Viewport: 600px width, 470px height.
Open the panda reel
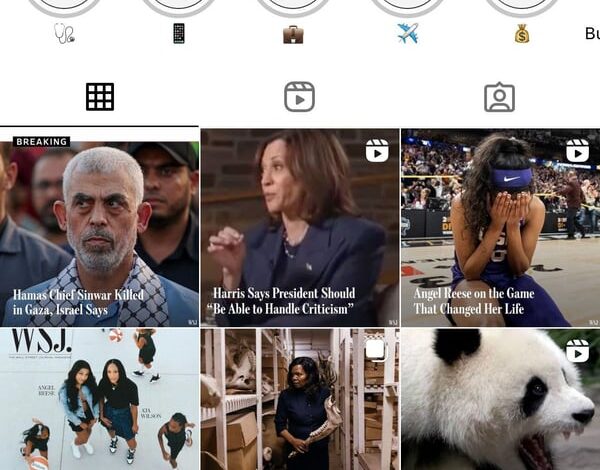point(500,400)
